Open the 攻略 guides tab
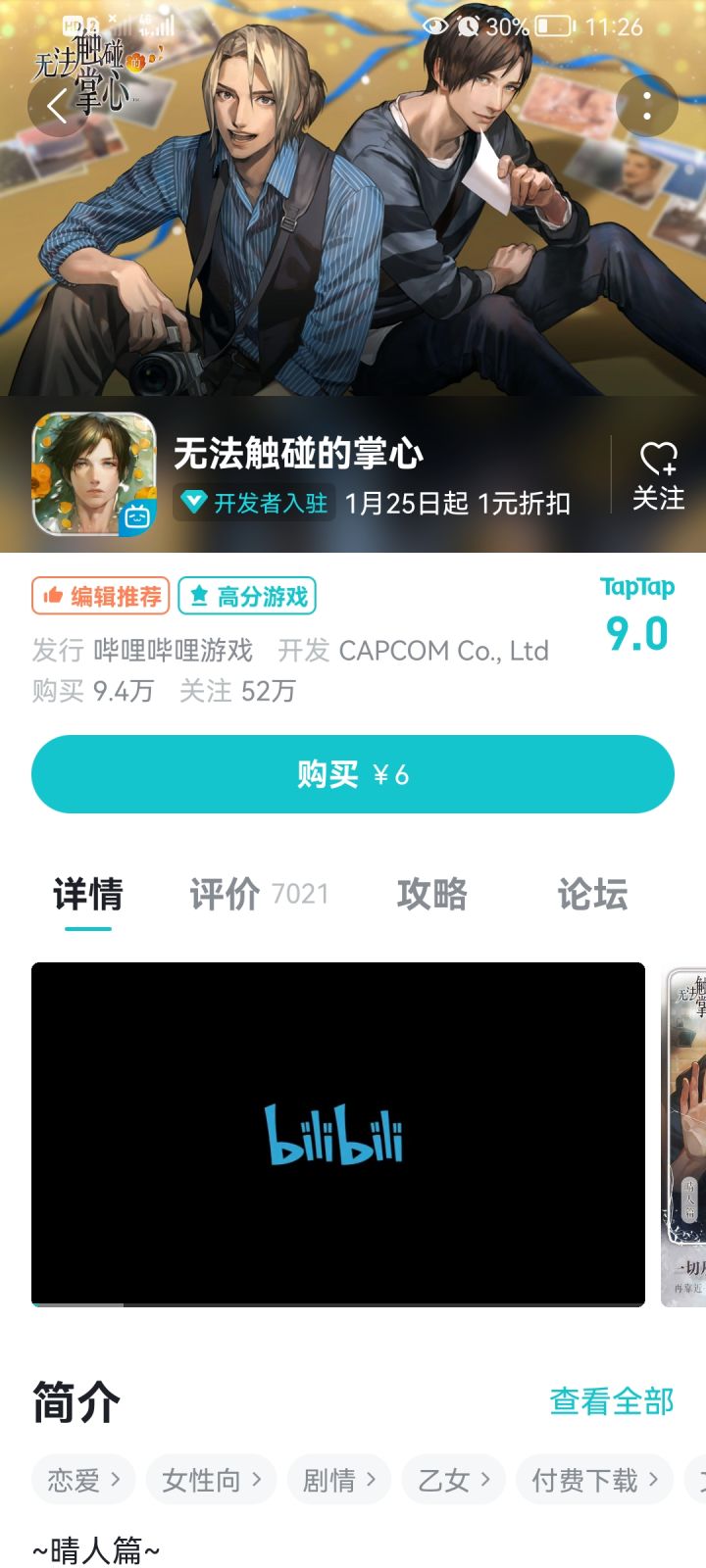 [431, 894]
